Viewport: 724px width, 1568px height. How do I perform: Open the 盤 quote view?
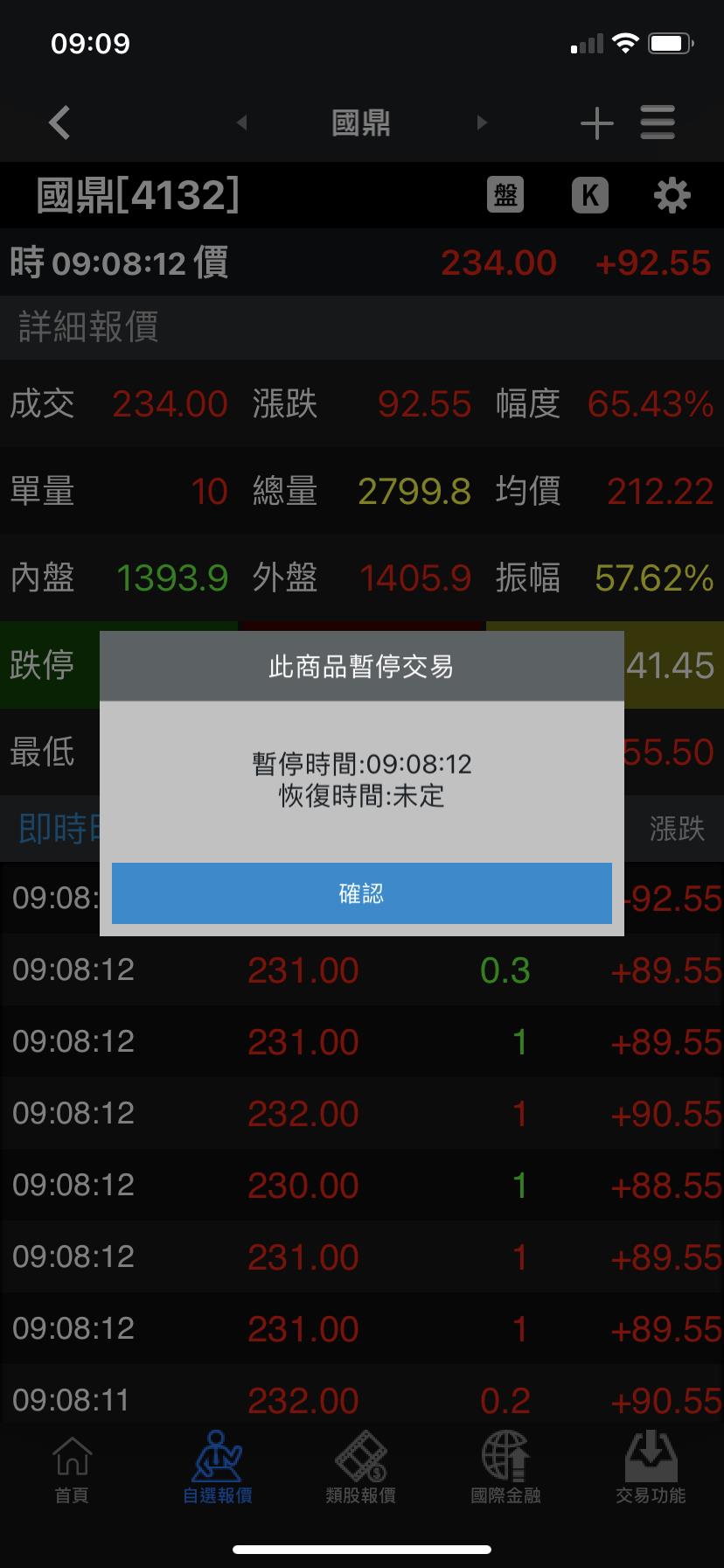[x=505, y=194]
